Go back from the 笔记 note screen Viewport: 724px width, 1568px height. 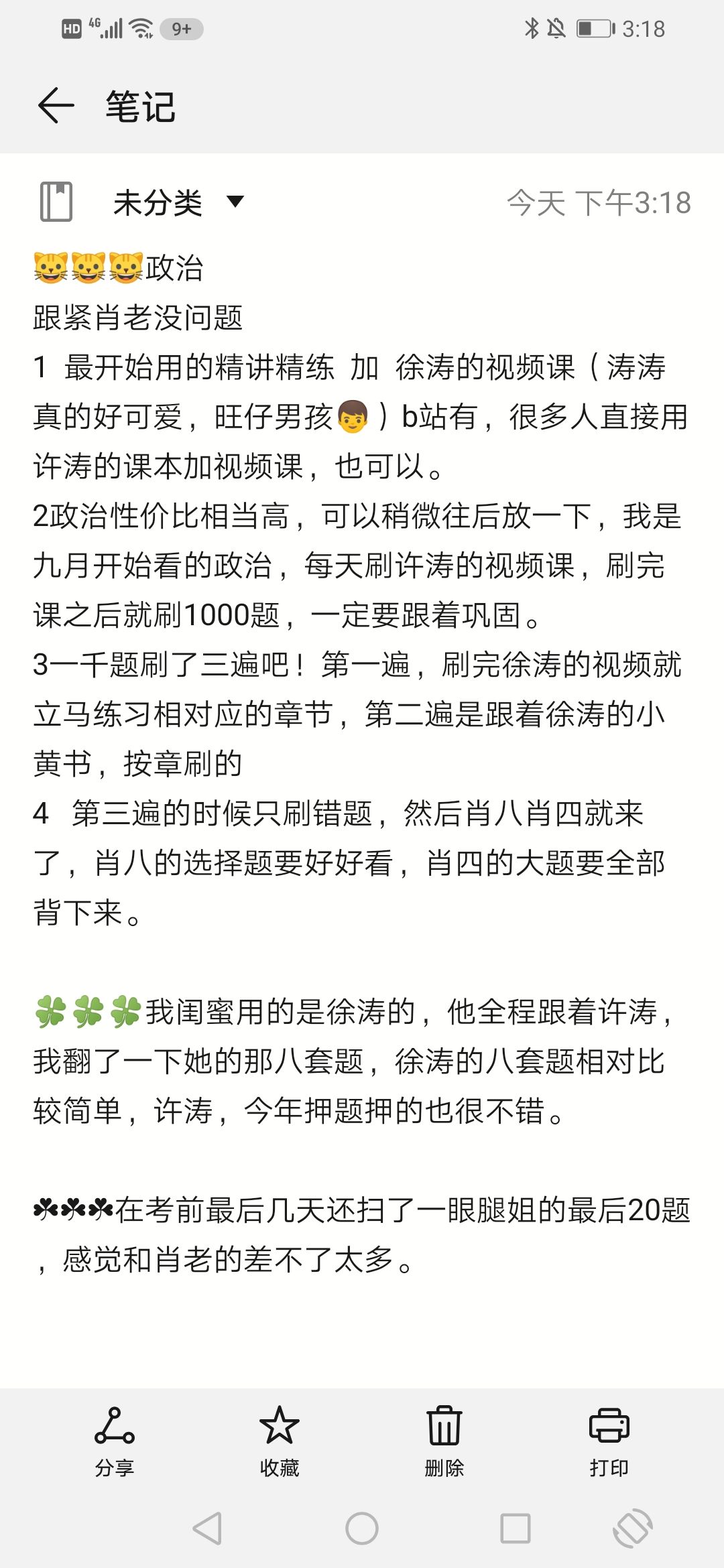pyautogui.click(x=56, y=106)
